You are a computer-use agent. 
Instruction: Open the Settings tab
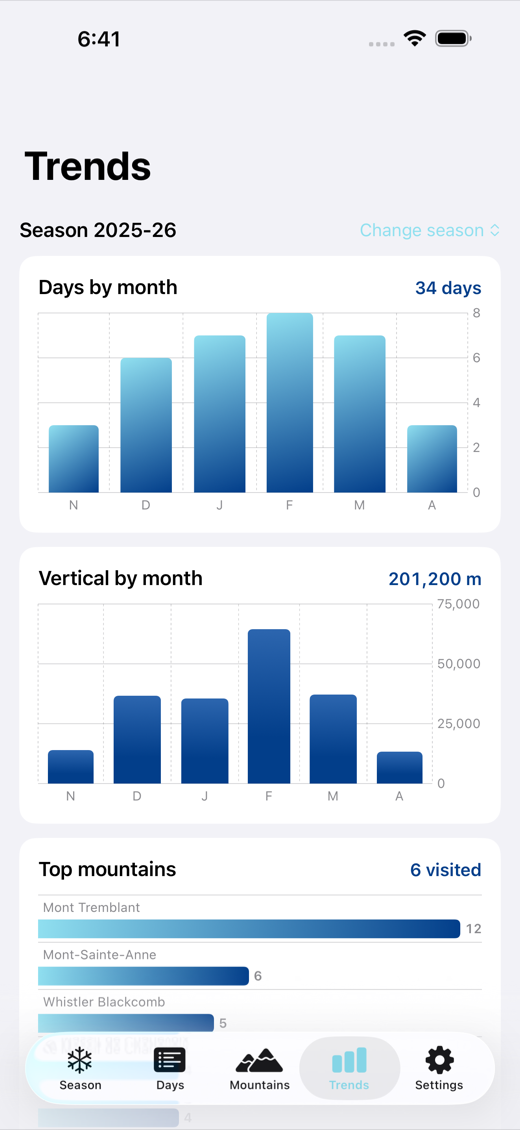pos(439,1069)
